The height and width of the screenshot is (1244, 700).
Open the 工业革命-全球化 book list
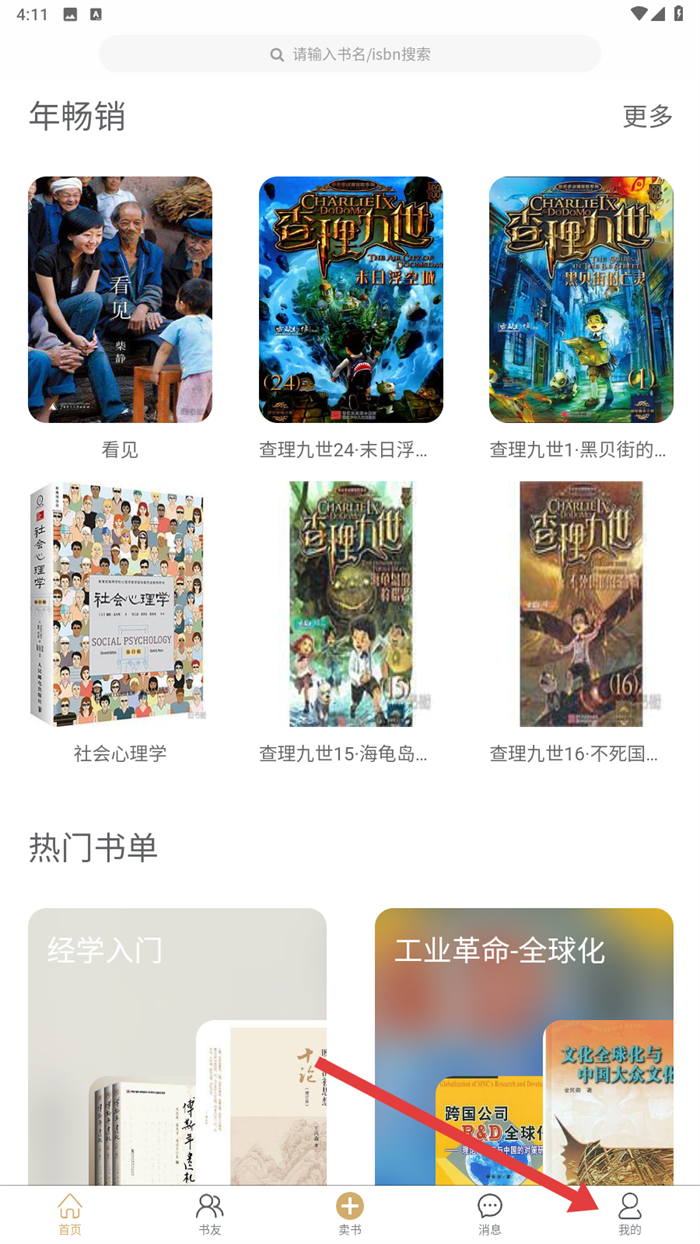tap(524, 1045)
